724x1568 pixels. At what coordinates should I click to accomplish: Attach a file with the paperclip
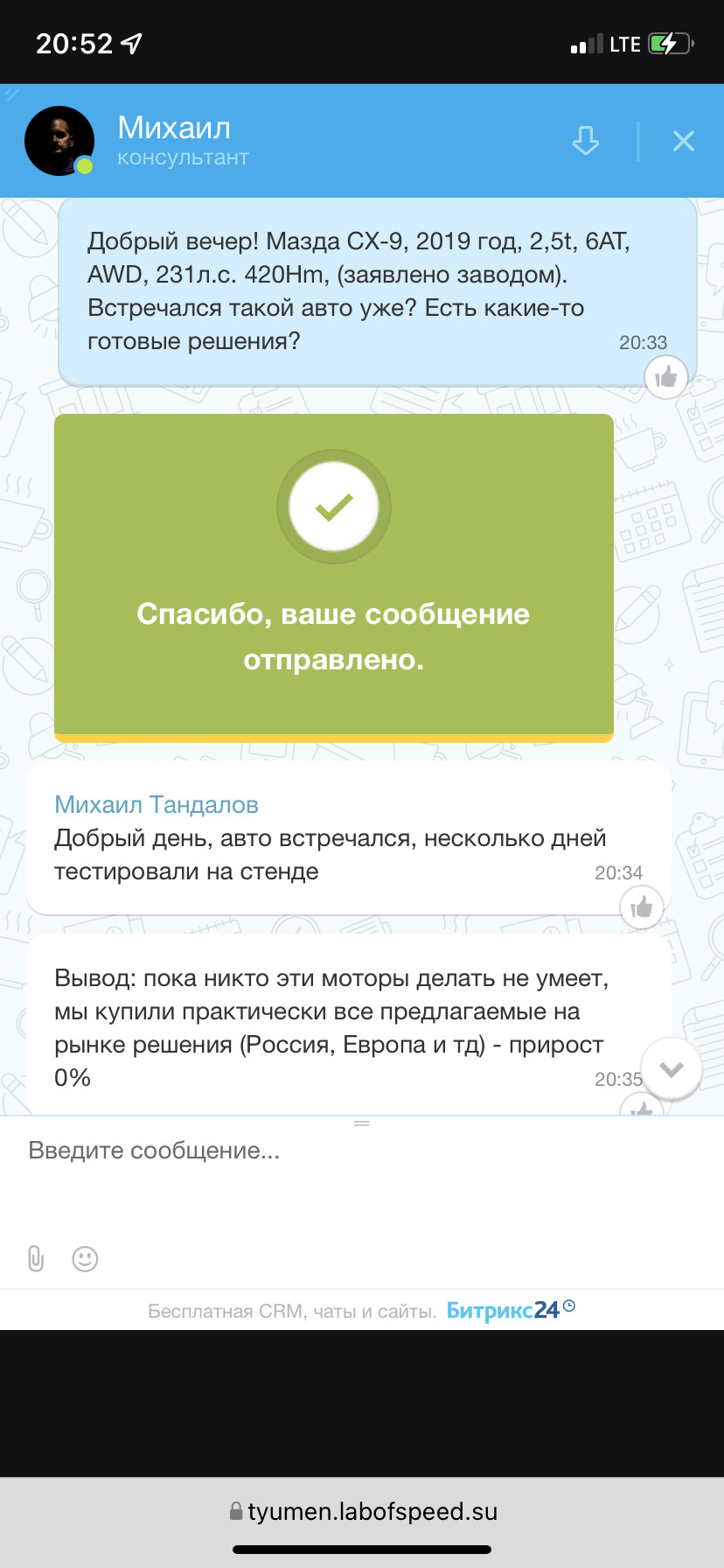point(36,1258)
